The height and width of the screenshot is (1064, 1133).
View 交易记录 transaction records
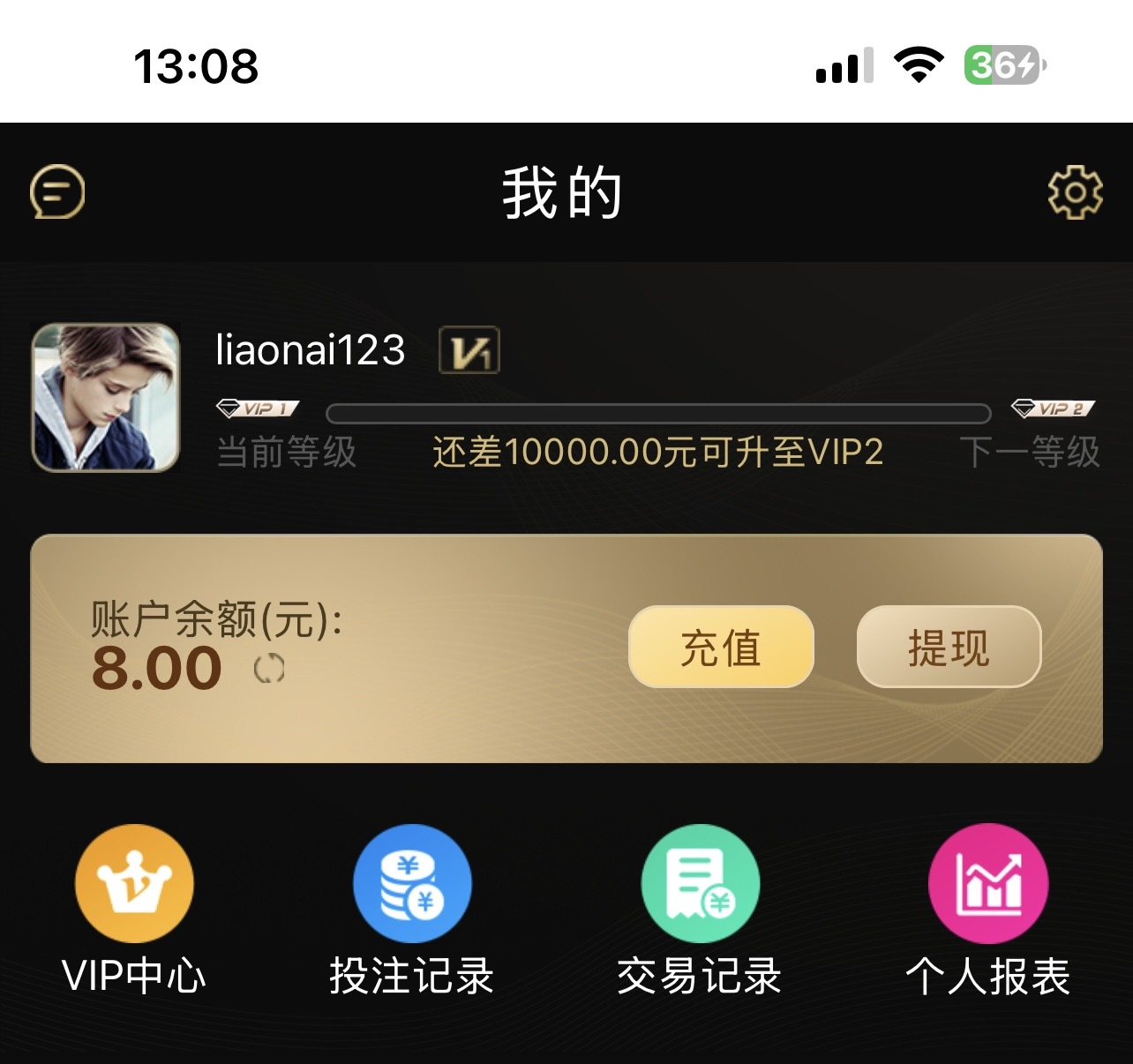(700, 910)
